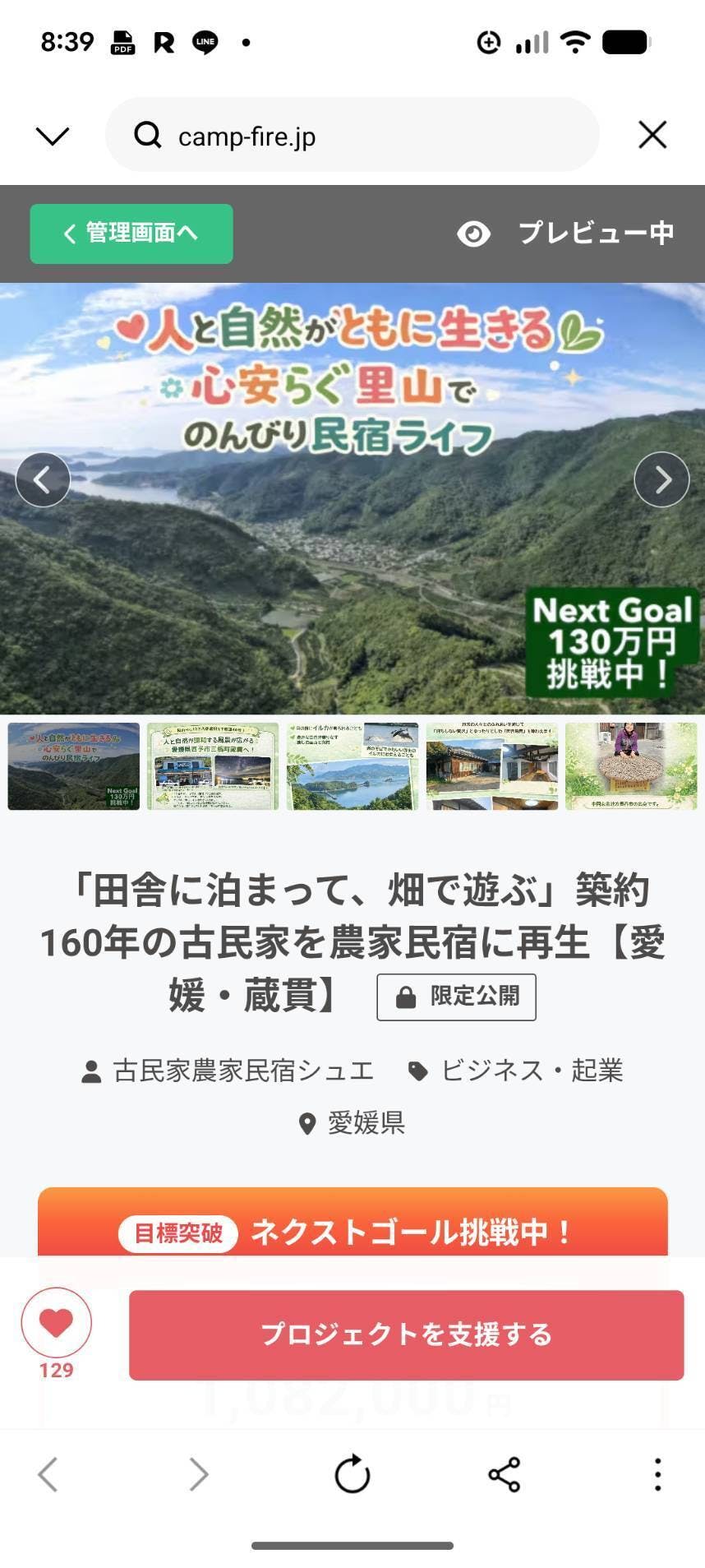Close the in-app browser
Screen dimensions: 705x1568
pyautogui.click(x=652, y=136)
